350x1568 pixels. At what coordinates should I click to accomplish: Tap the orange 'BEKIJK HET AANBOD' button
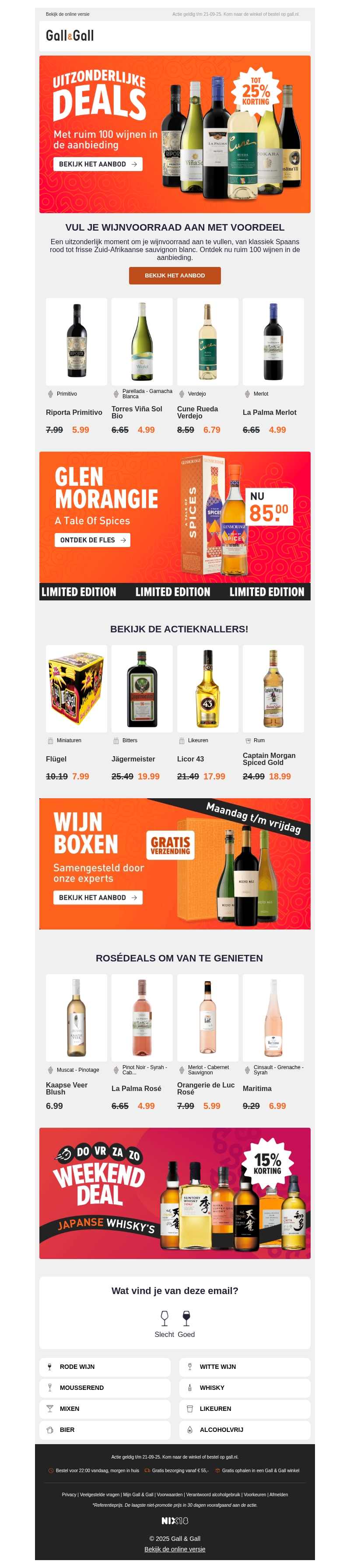(175, 276)
